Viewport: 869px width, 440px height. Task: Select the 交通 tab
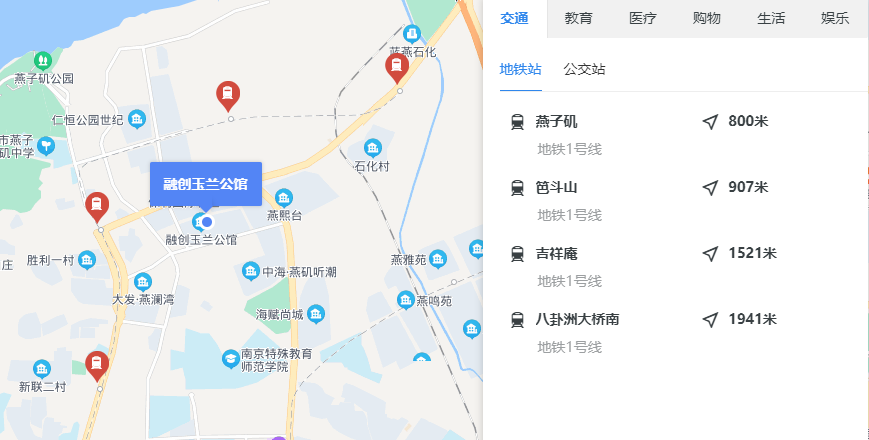[x=515, y=18]
